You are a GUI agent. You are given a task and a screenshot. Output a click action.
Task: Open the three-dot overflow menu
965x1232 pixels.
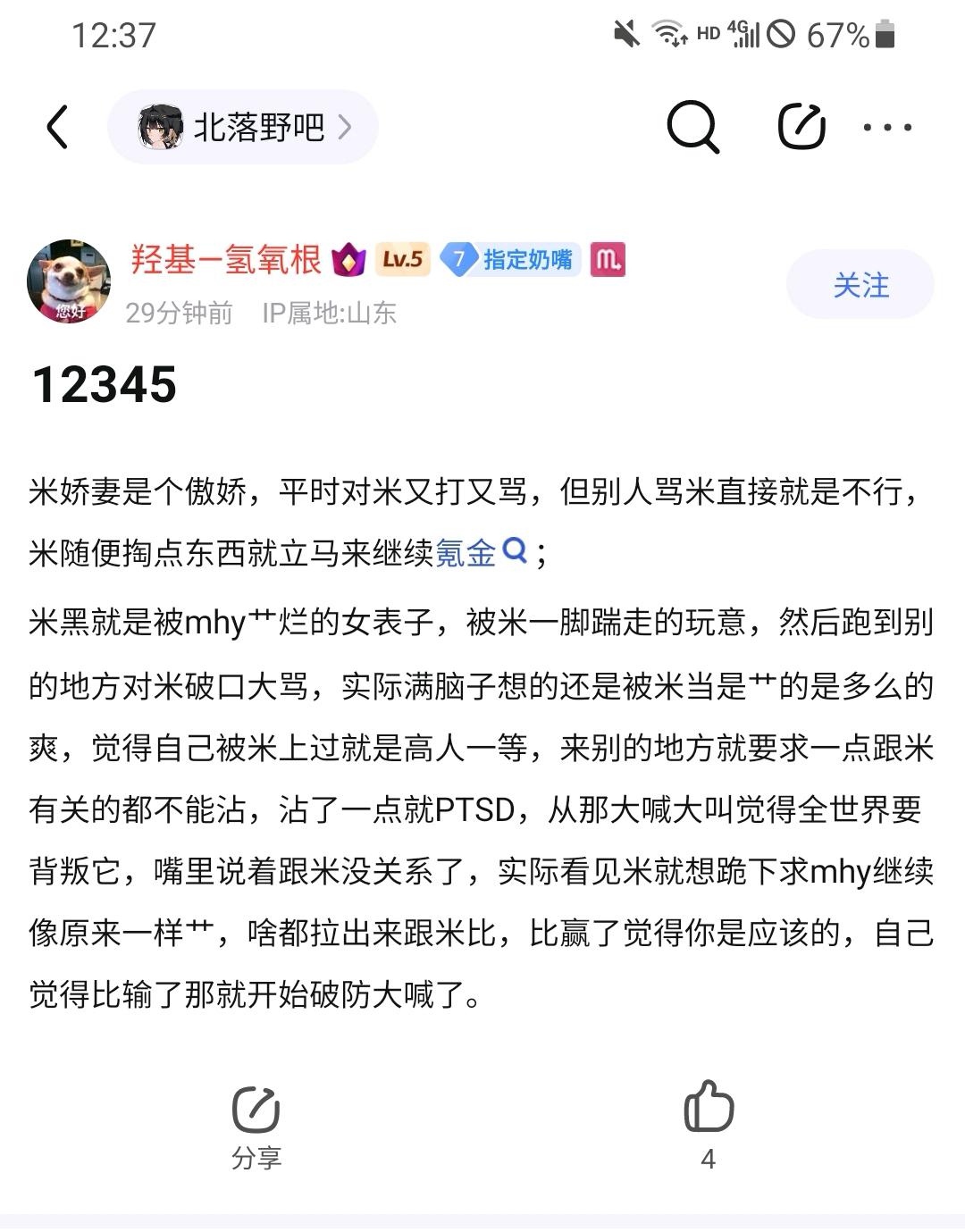pyautogui.click(x=887, y=128)
